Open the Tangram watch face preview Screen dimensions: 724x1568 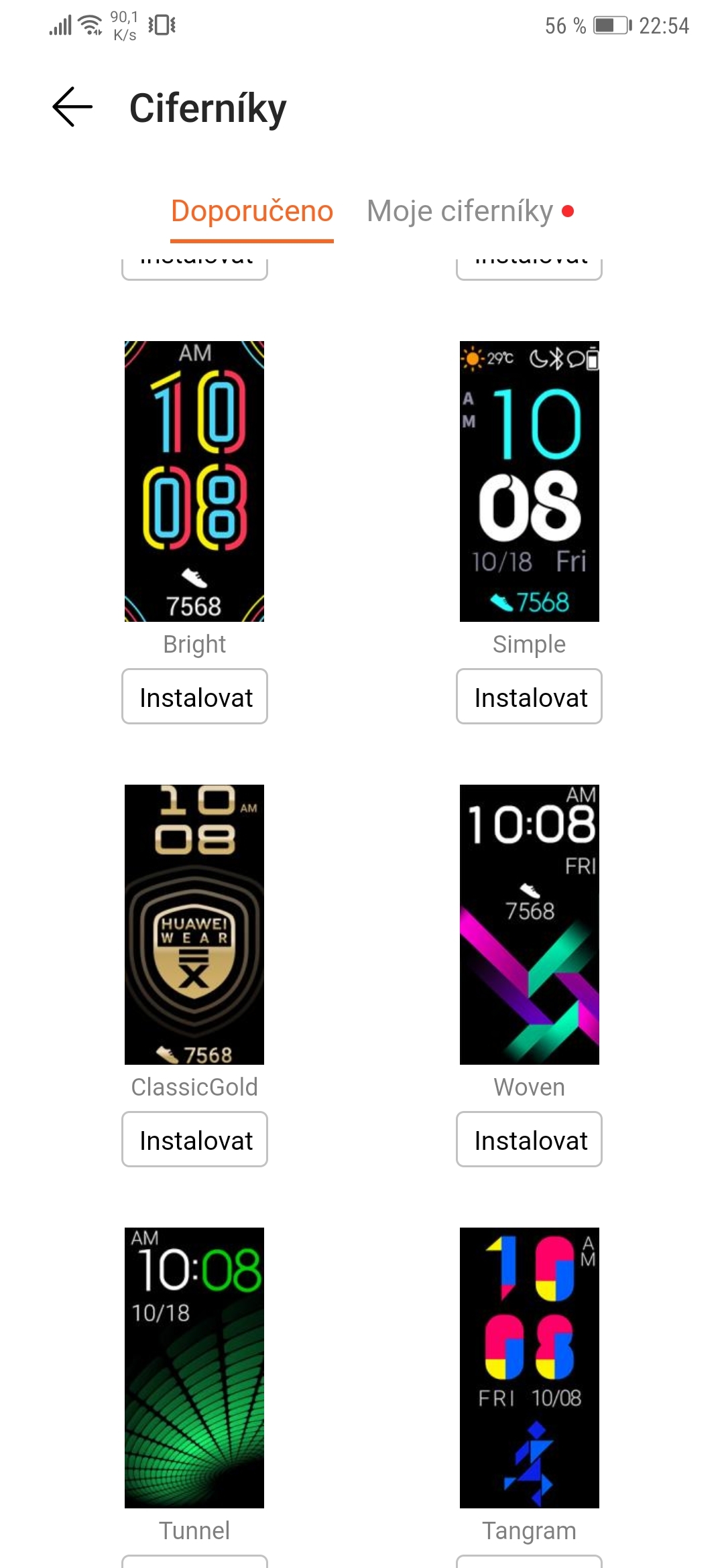coord(529,1367)
